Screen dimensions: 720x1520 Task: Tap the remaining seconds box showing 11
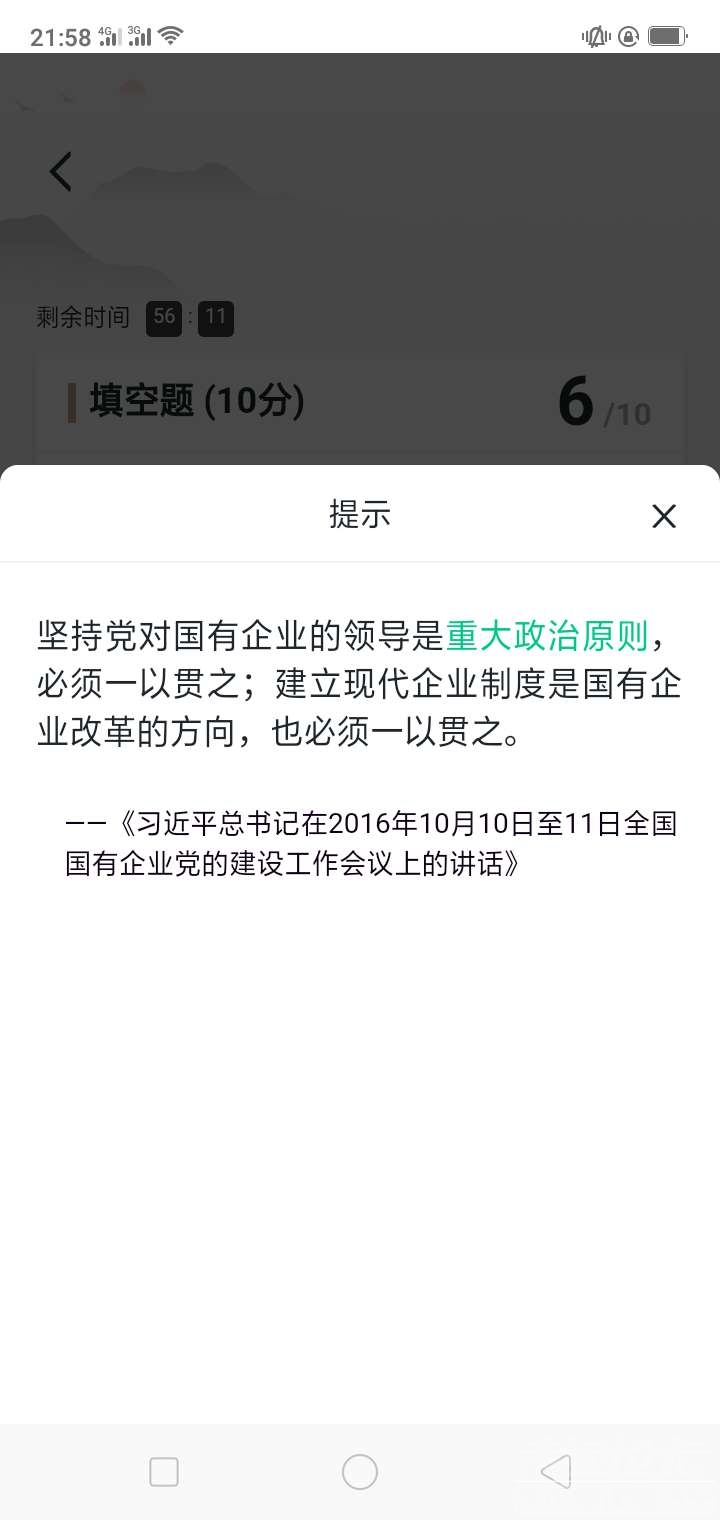(217, 318)
